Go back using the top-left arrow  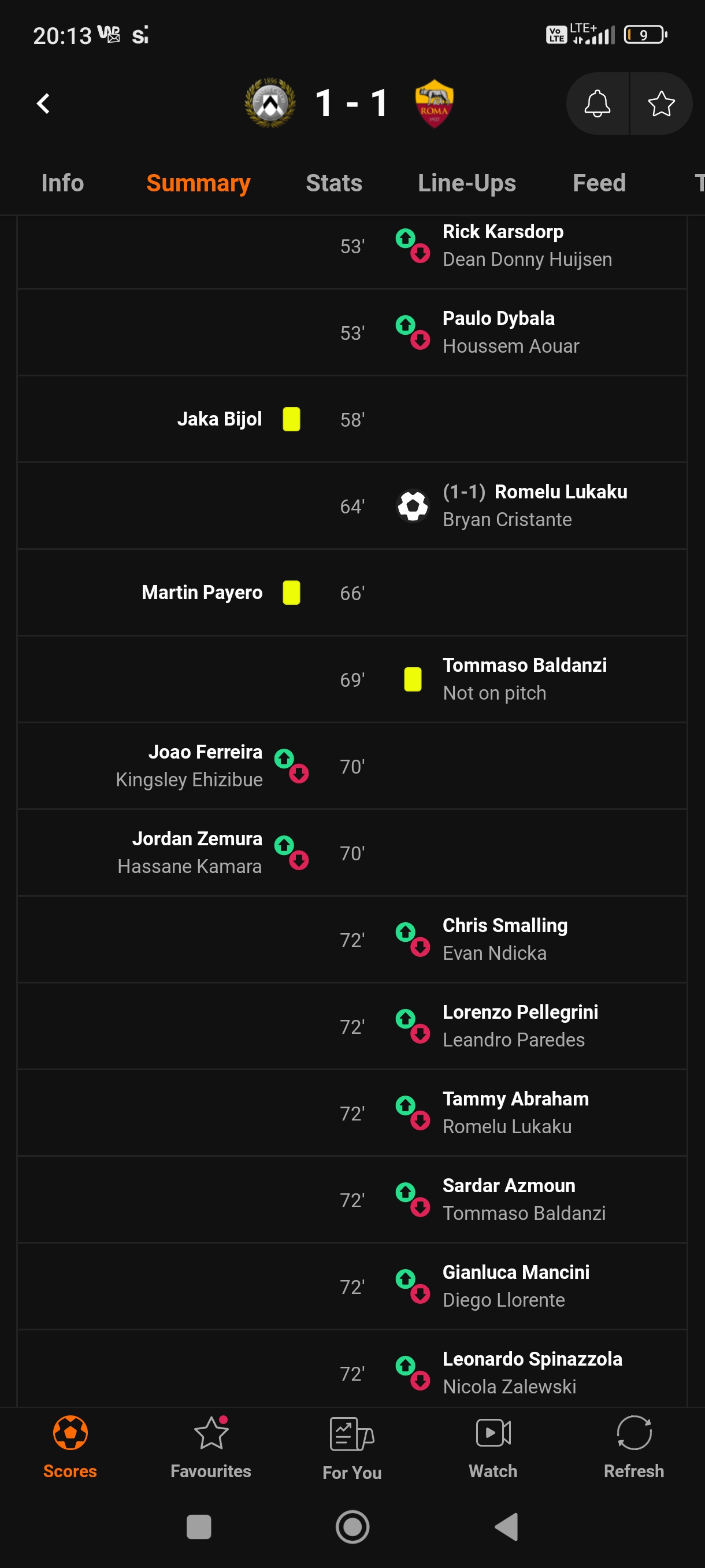pos(43,103)
